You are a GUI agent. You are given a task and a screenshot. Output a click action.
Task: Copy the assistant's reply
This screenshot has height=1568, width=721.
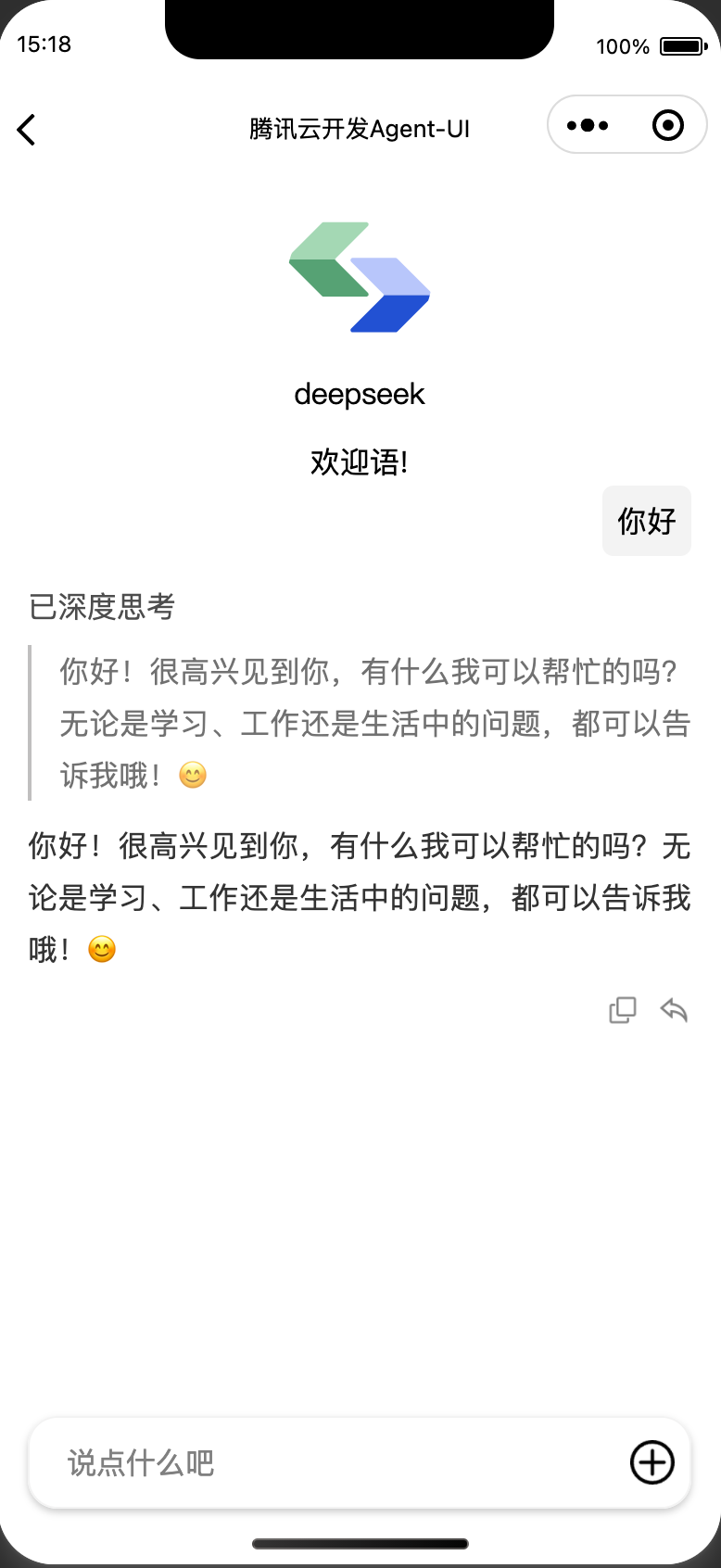[x=623, y=1009]
